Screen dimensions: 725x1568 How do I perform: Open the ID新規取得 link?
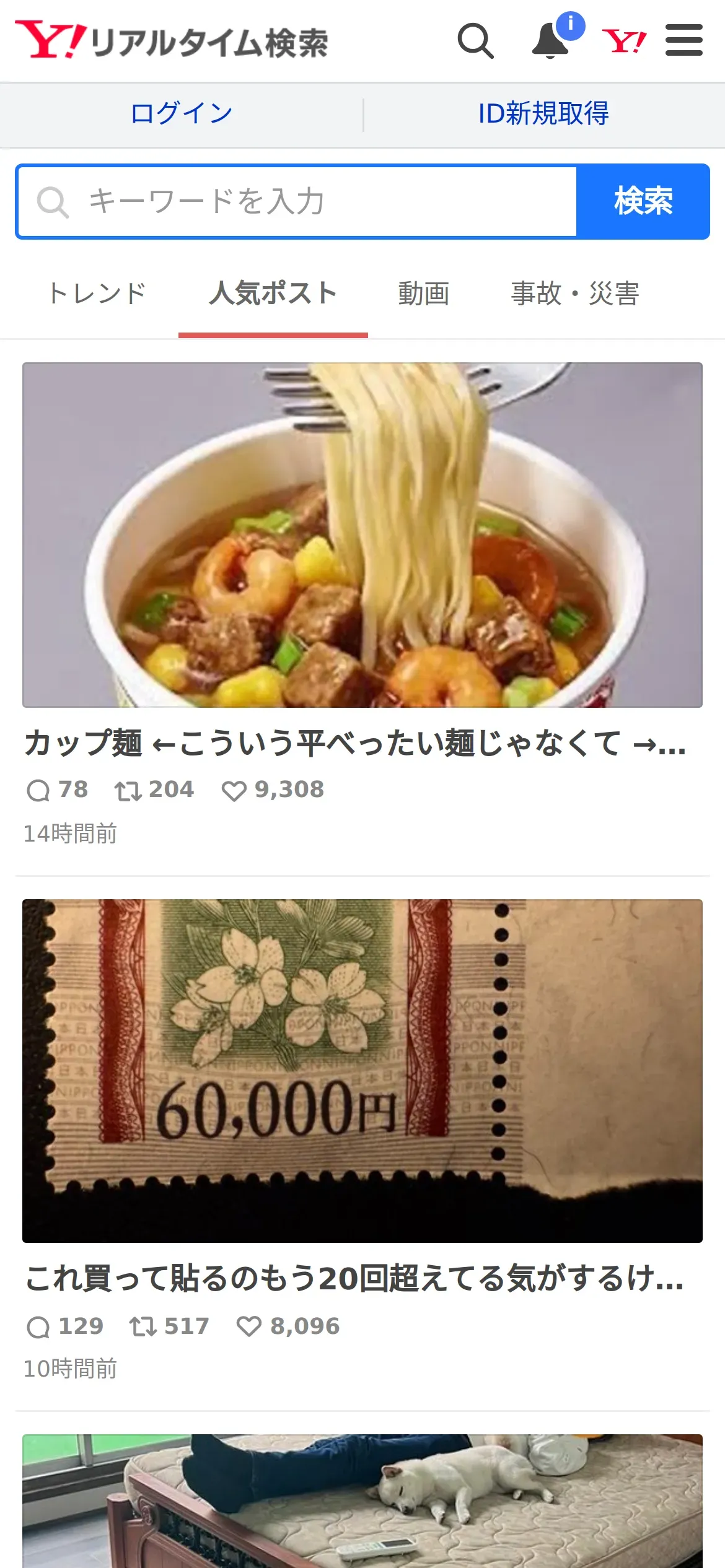pyautogui.click(x=543, y=113)
